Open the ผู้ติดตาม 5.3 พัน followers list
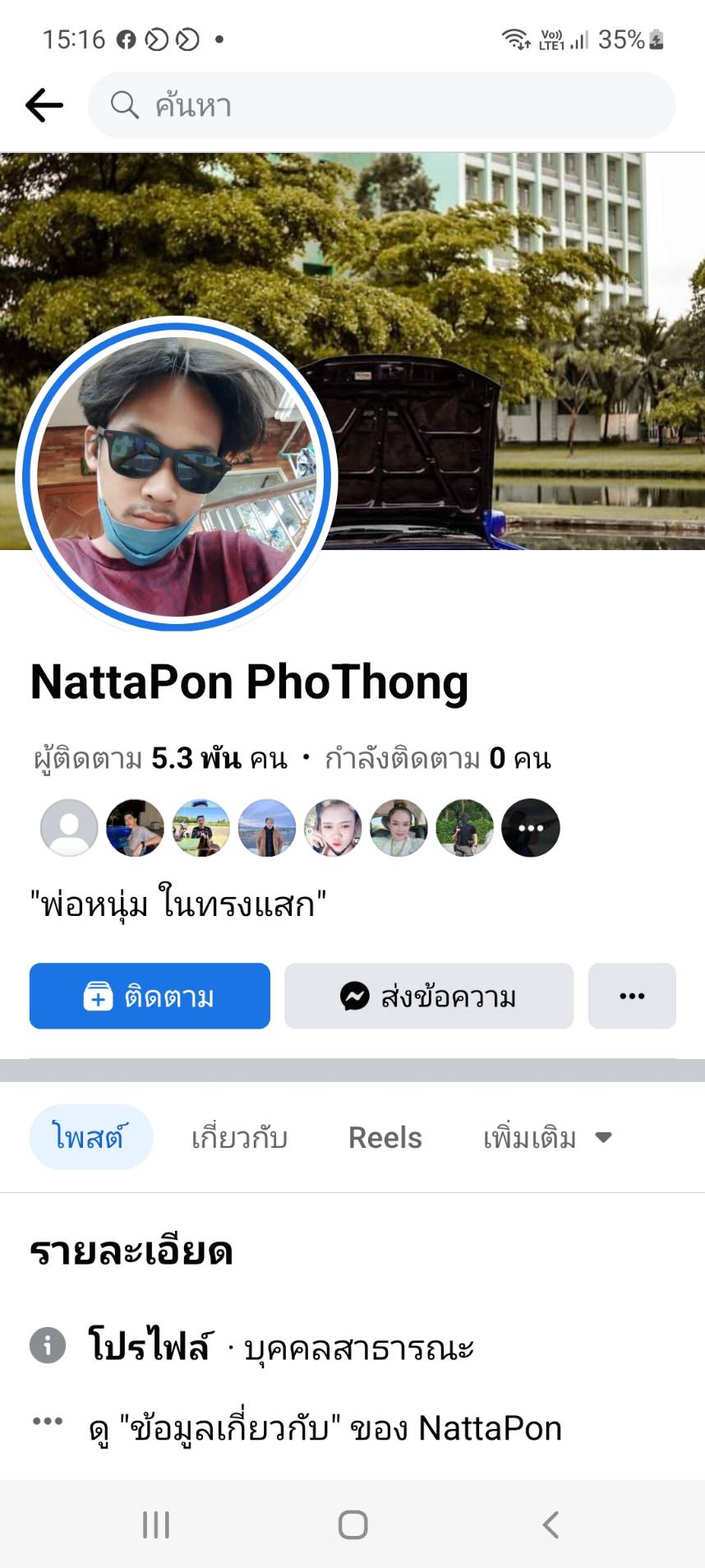The image size is (705, 1568). click(161, 758)
